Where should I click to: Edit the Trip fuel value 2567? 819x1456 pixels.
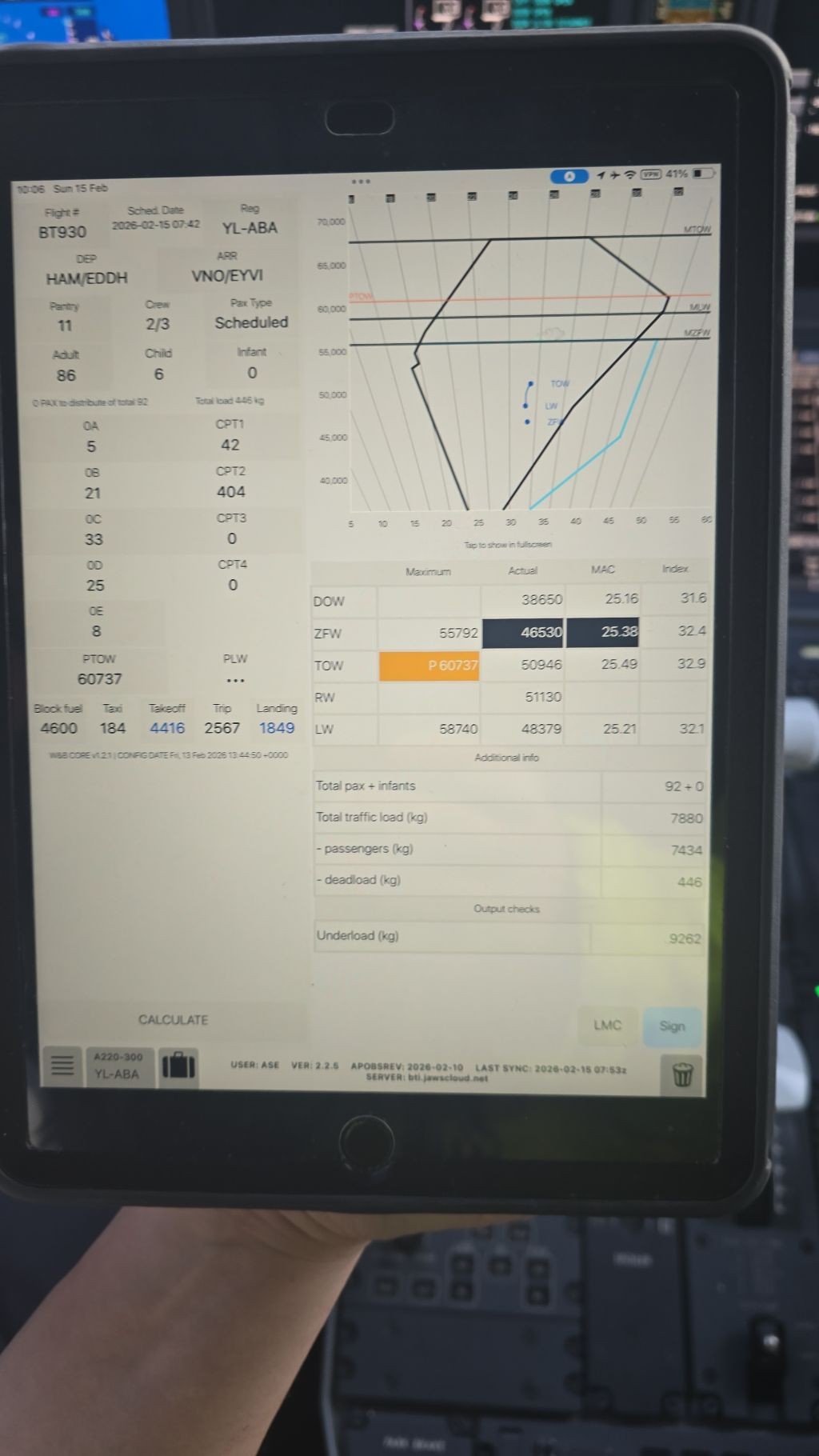[222, 728]
